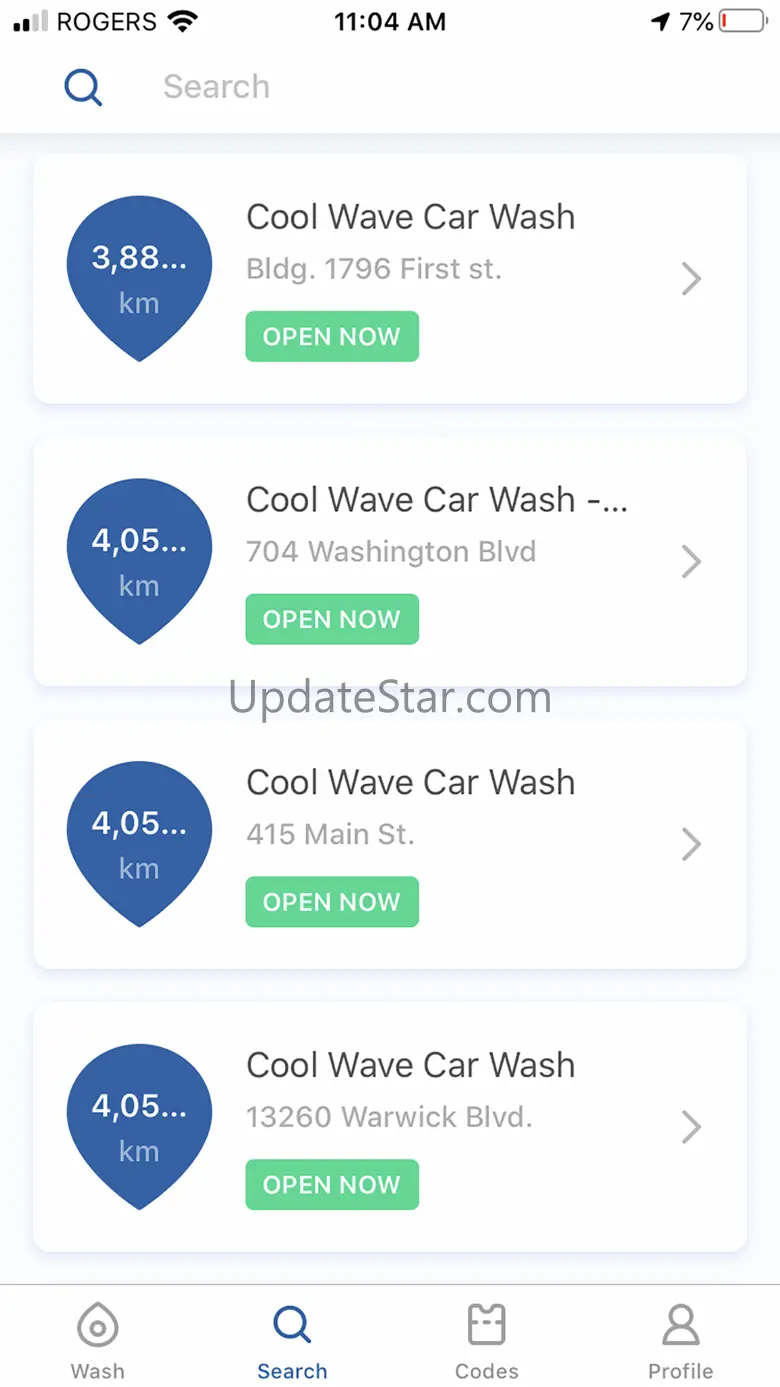Open the Profile tab

click(x=681, y=1341)
